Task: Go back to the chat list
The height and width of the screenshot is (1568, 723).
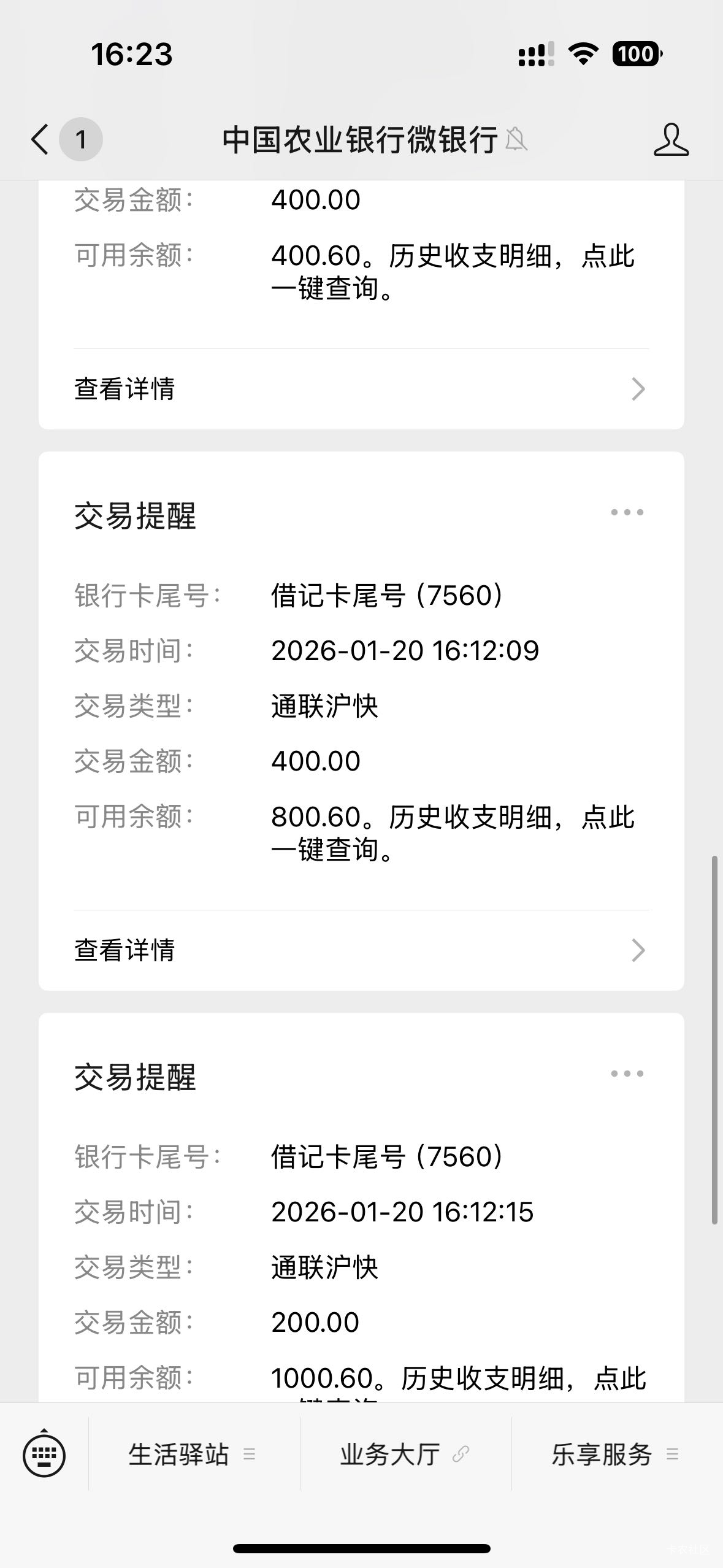Action: click(x=40, y=139)
